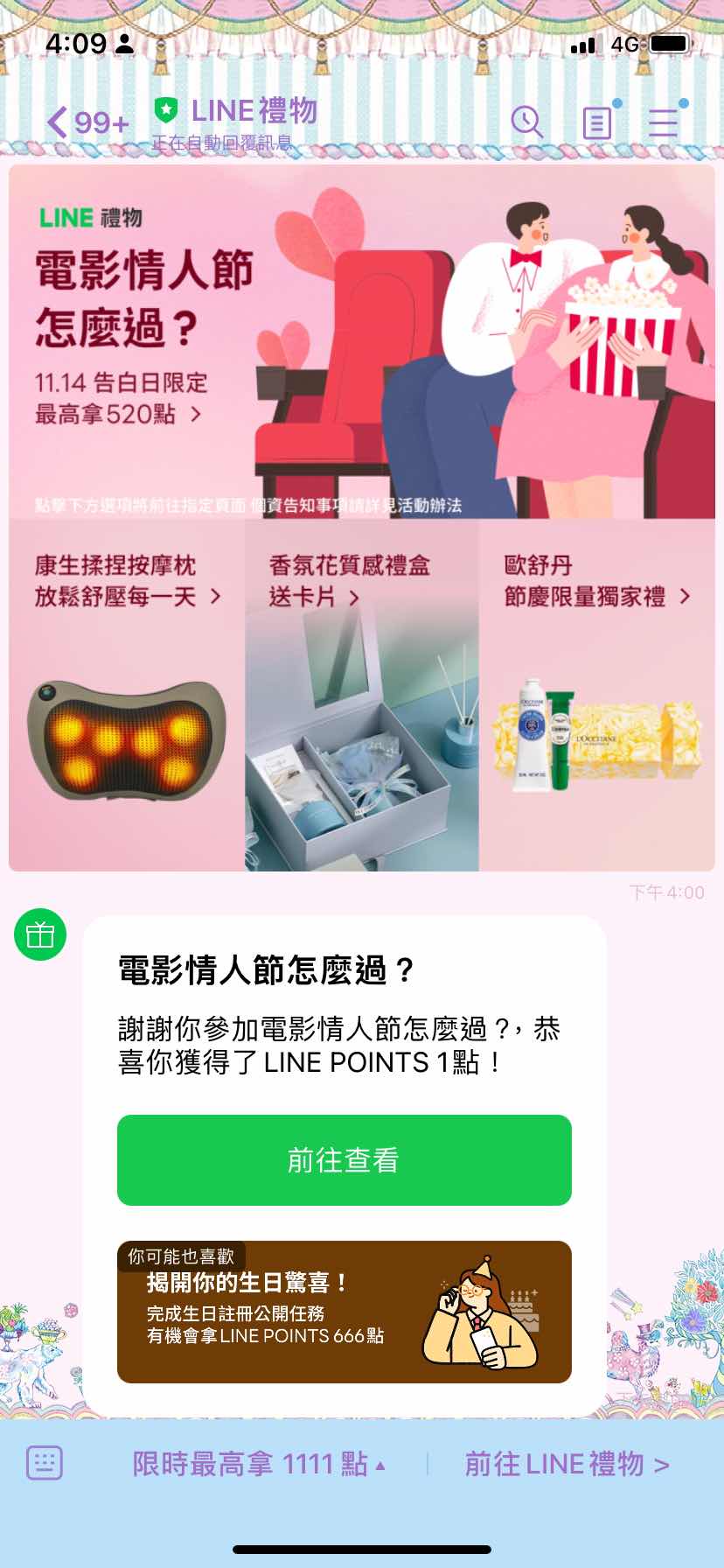Search within the LINE禮物 chat
Screen dimensions: 724x1568
(526, 122)
